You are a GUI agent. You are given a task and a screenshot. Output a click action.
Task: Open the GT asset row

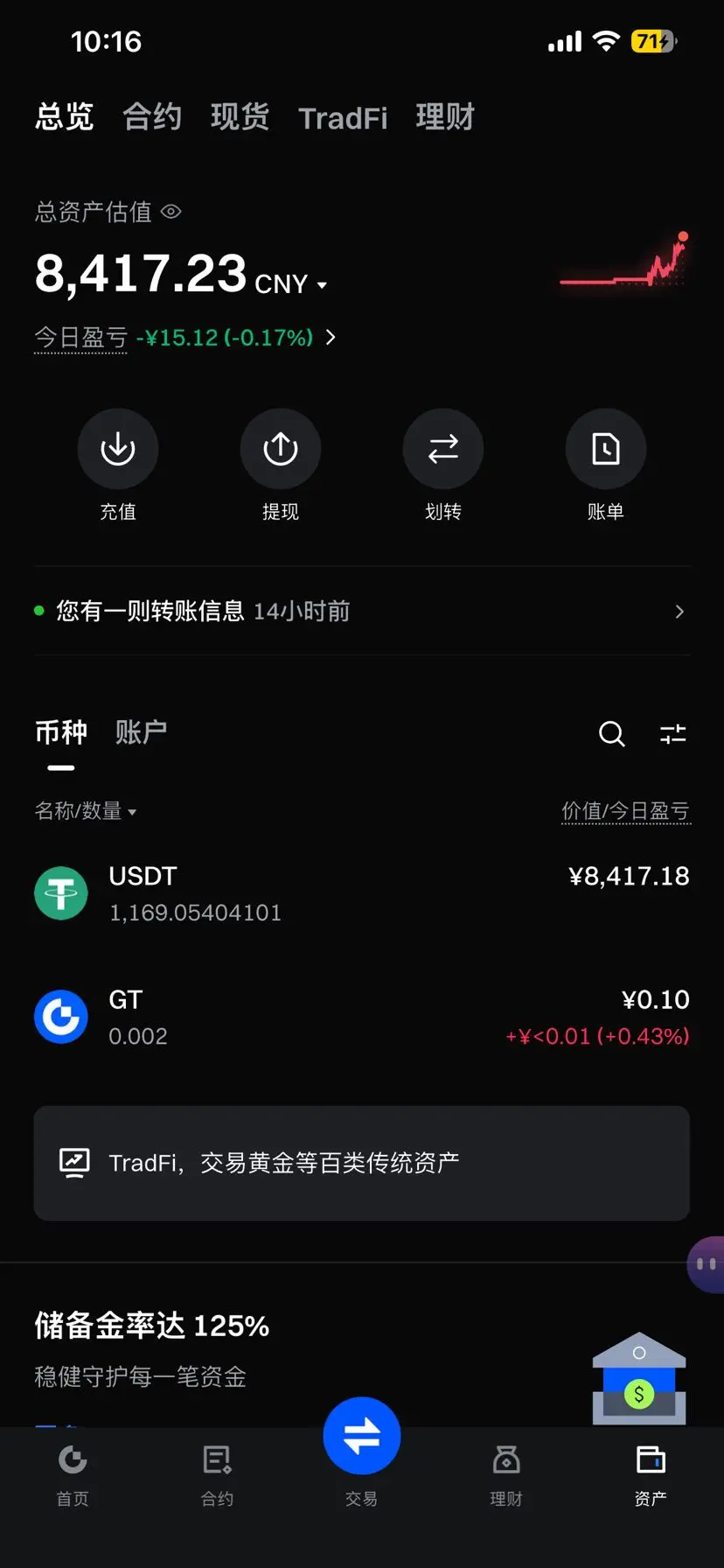click(362, 1017)
